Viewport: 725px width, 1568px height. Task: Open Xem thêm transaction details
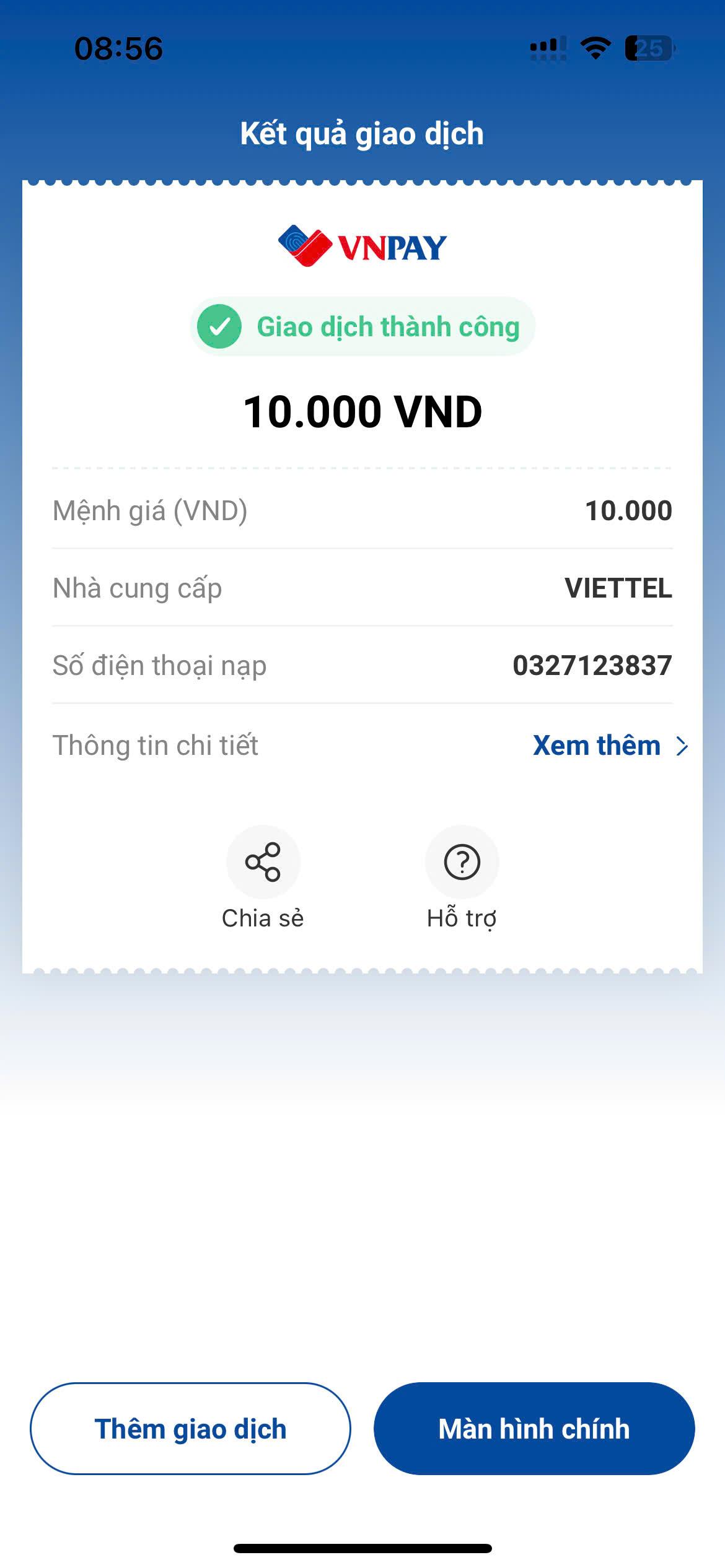pos(610,746)
